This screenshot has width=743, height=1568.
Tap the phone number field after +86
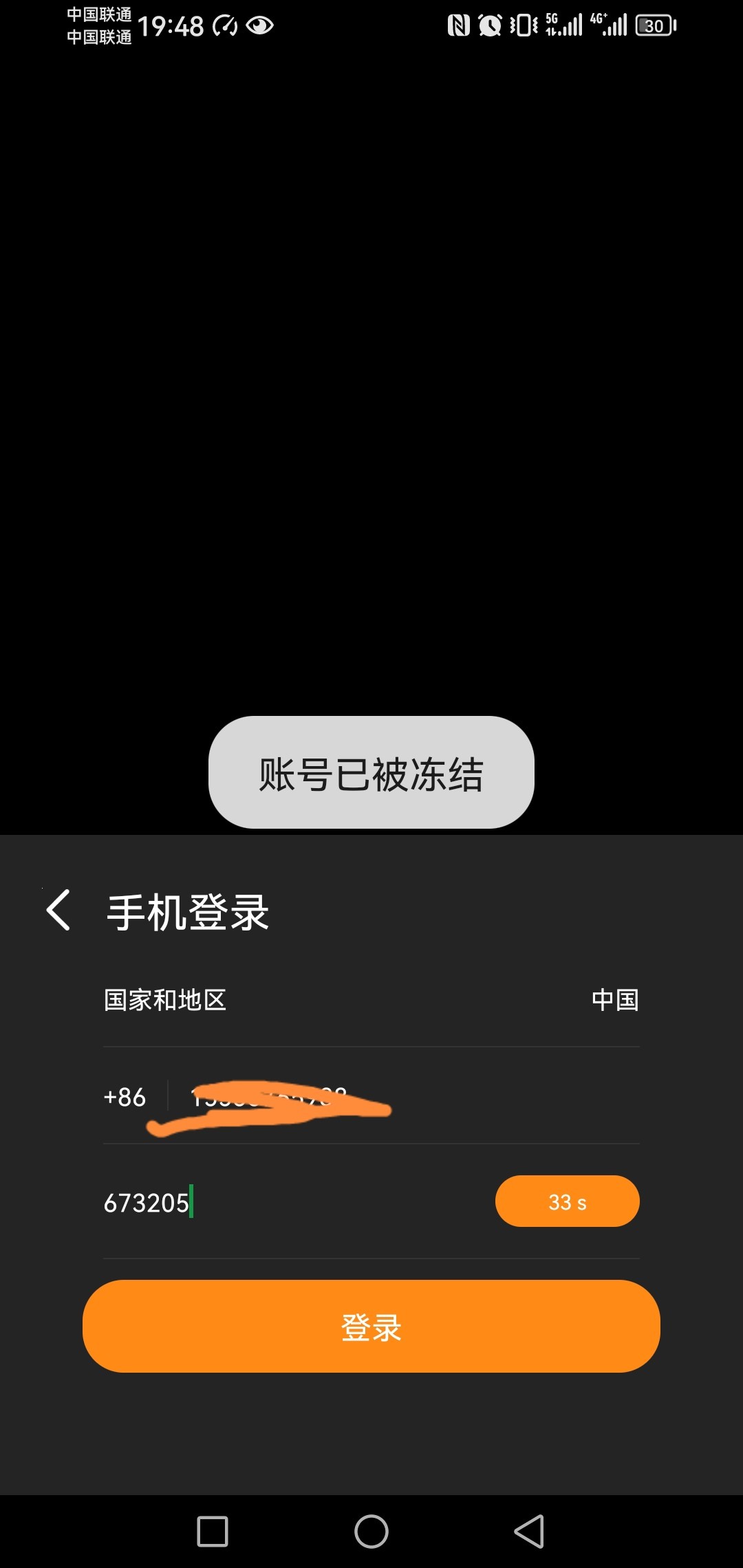406,1097
